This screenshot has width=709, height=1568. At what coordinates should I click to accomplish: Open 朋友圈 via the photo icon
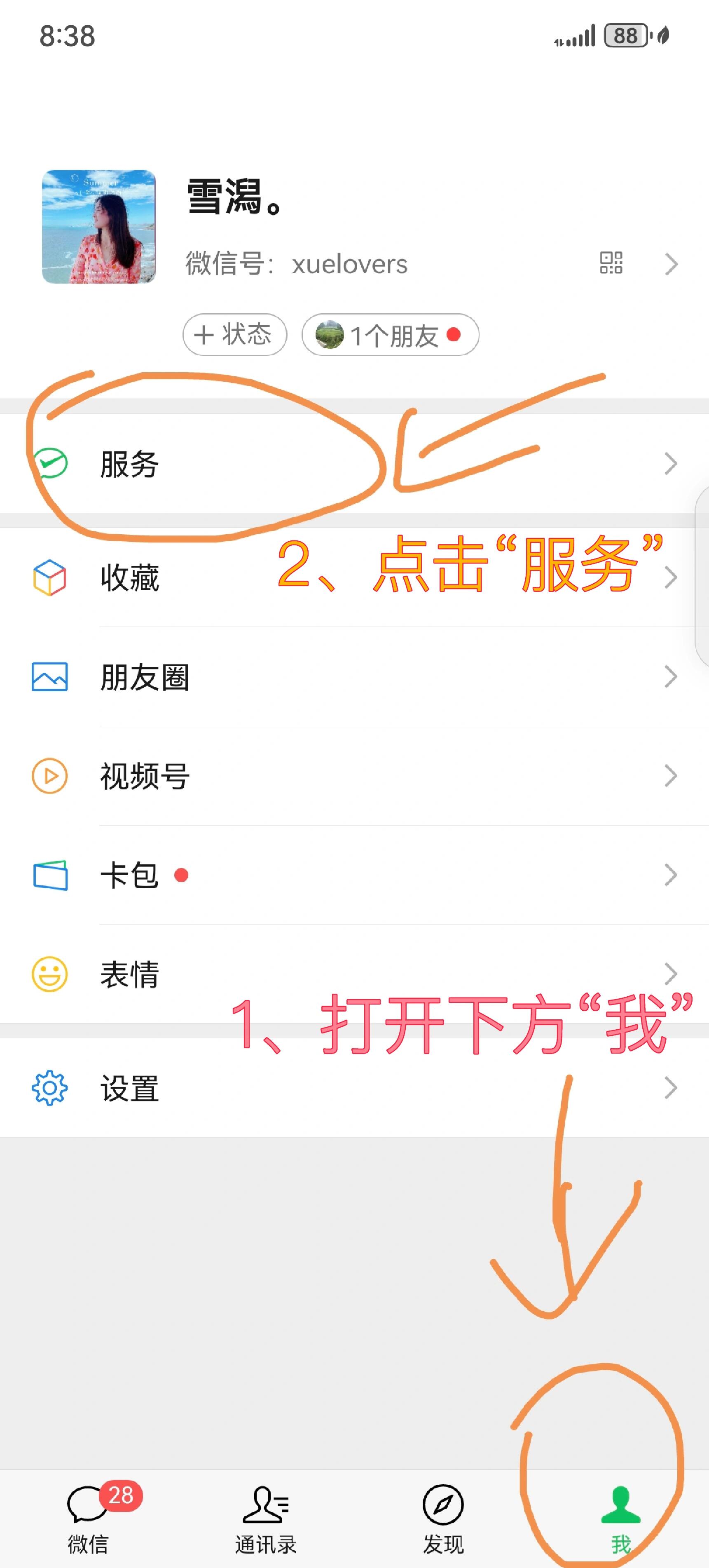[x=50, y=676]
